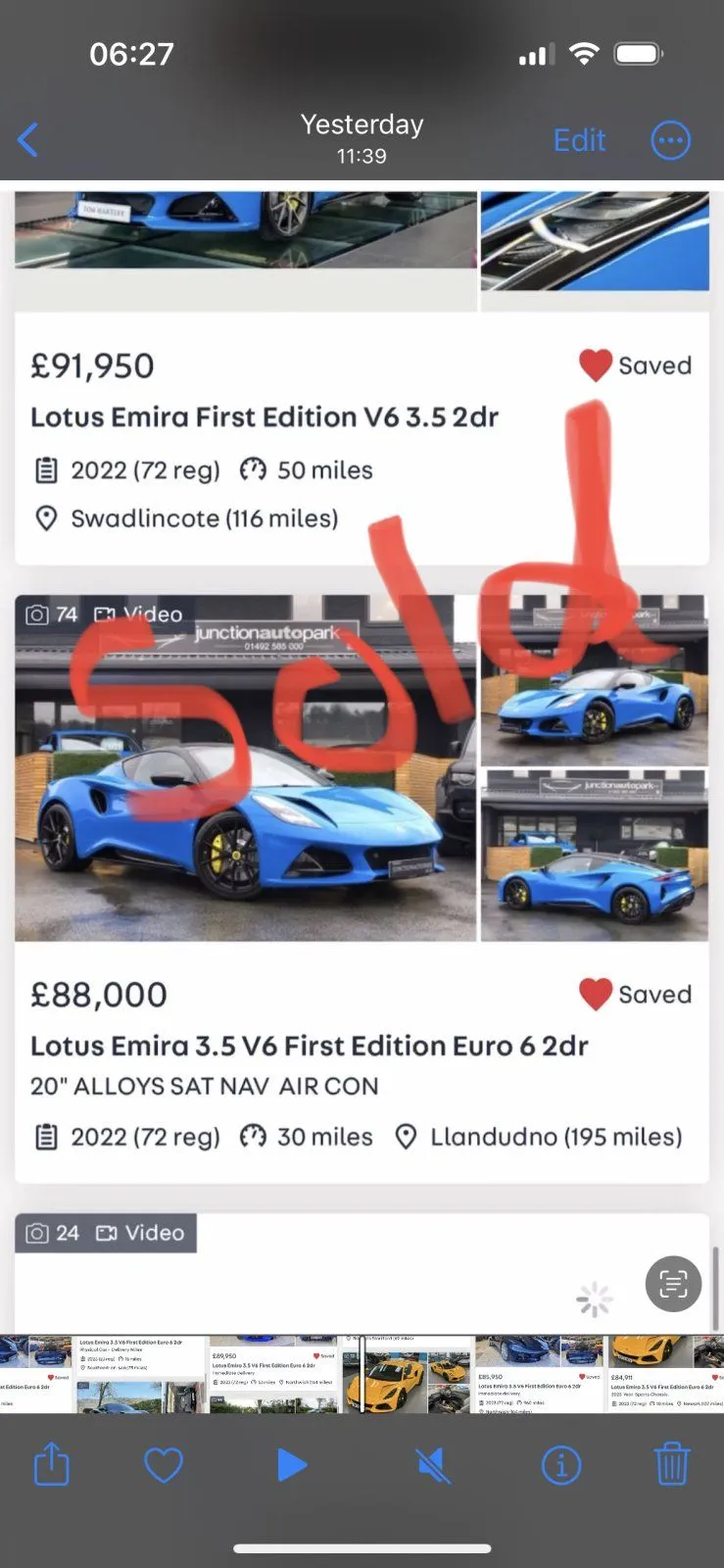Delete this video with the trash icon
Screen dimensions: 724x1568
pyautogui.click(x=672, y=1465)
